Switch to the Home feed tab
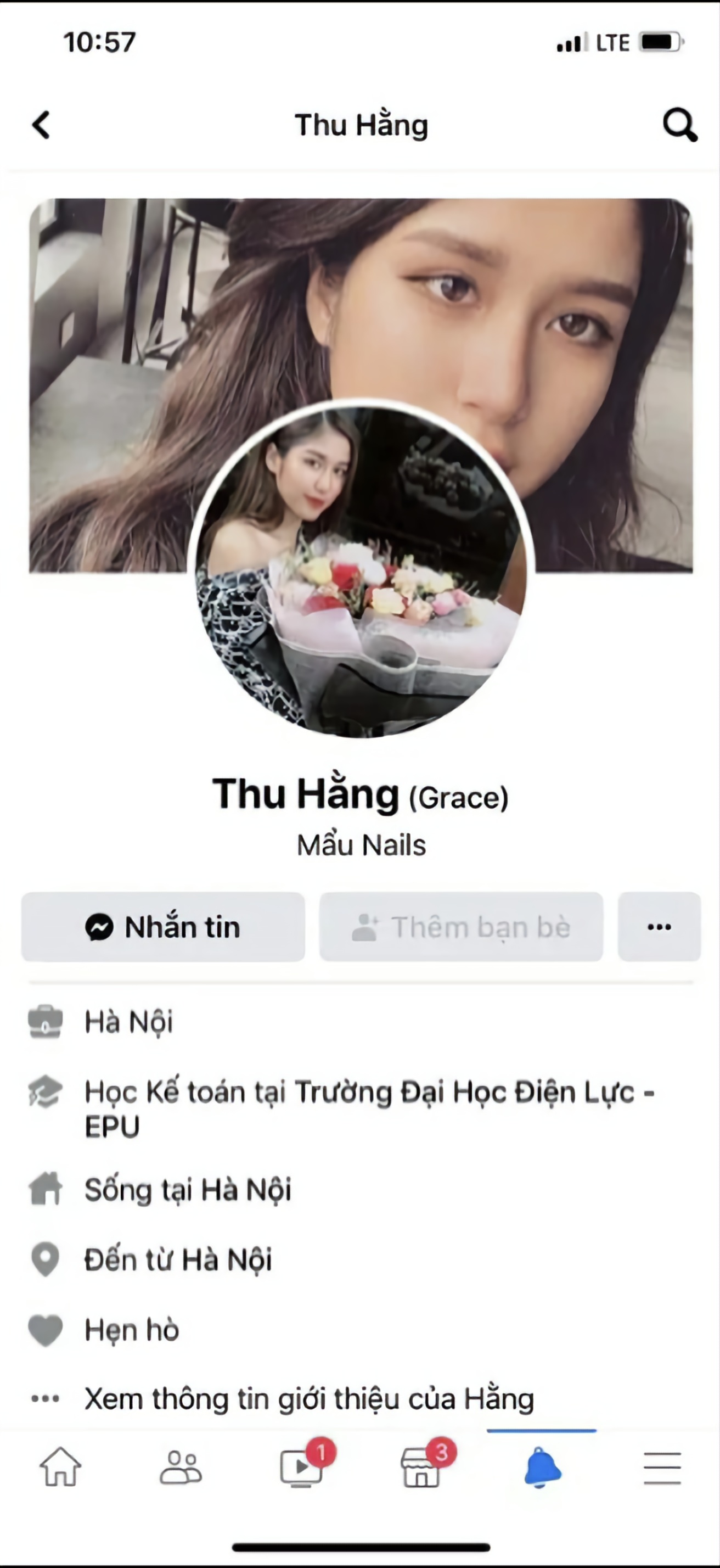Image resolution: width=720 pixels, height=1568 pixels. [x=60, y=1468]
